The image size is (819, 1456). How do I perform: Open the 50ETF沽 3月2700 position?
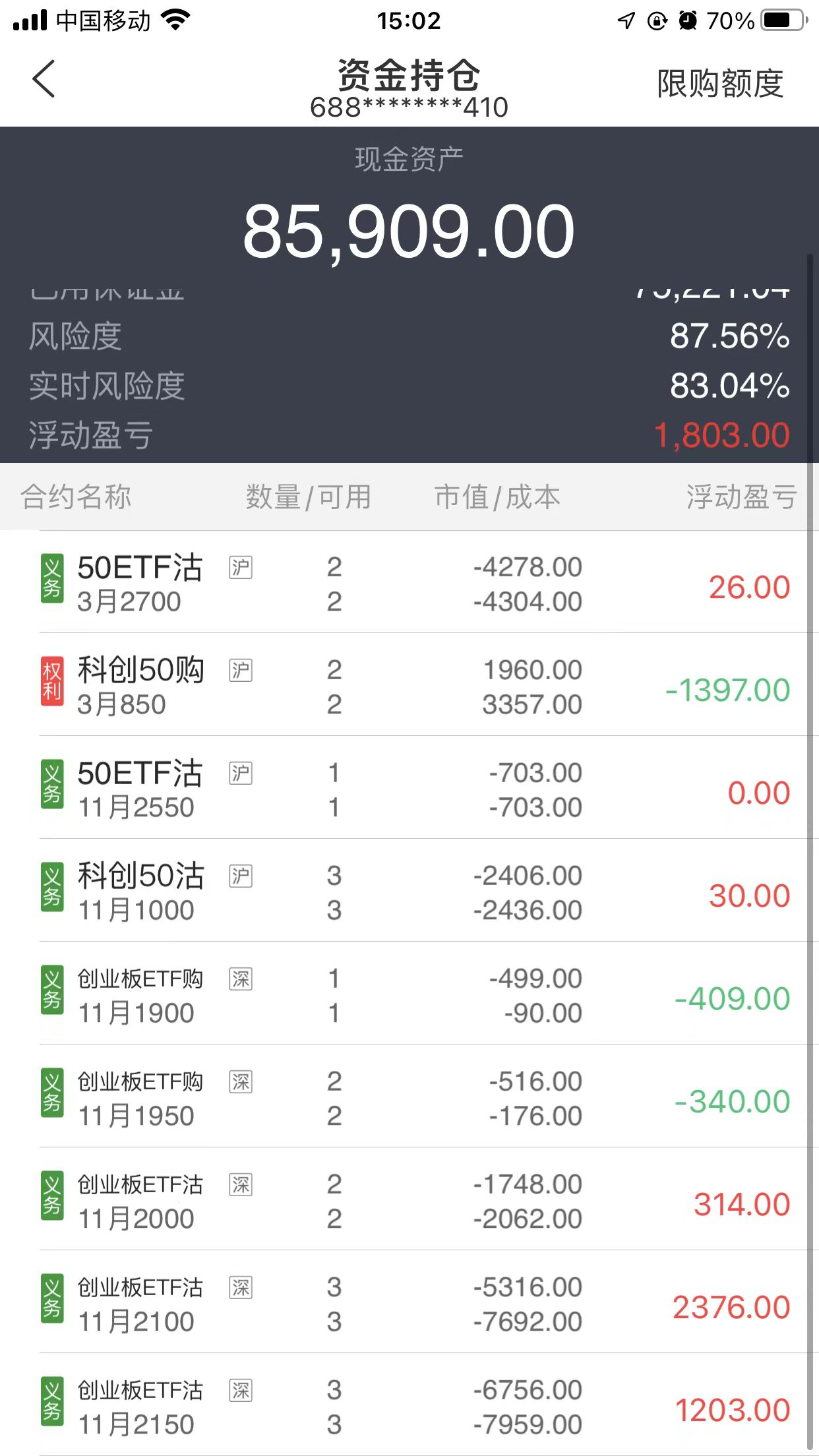pyautogui.click(x=409, y=584)
